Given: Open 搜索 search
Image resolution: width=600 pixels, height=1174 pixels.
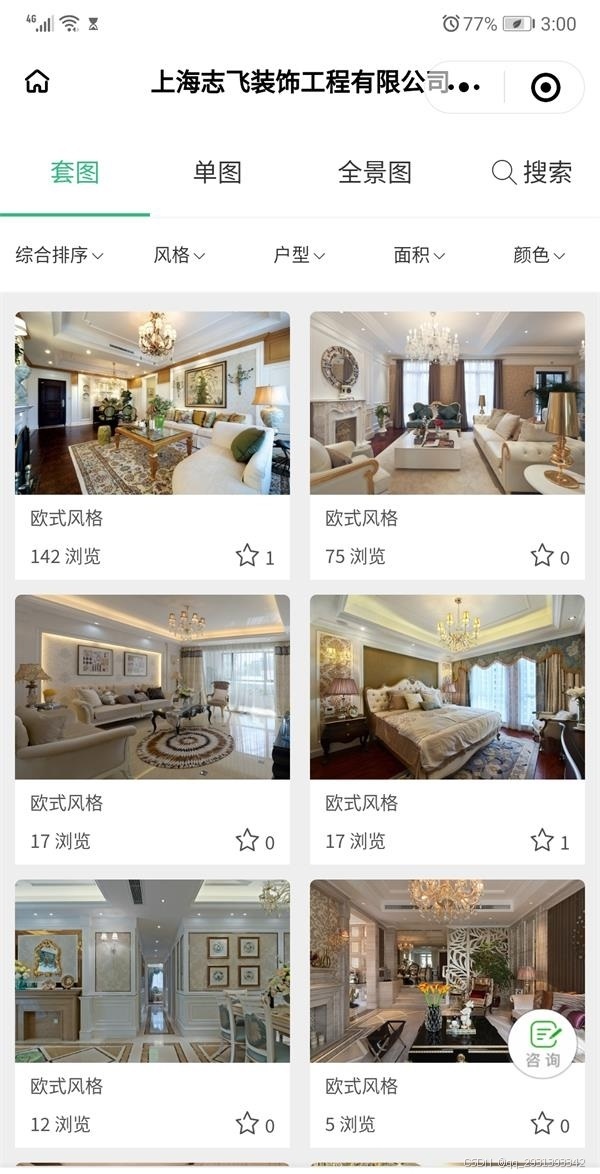Looking at the screenshot, I should pyautogui.click(x=532, y=172).
